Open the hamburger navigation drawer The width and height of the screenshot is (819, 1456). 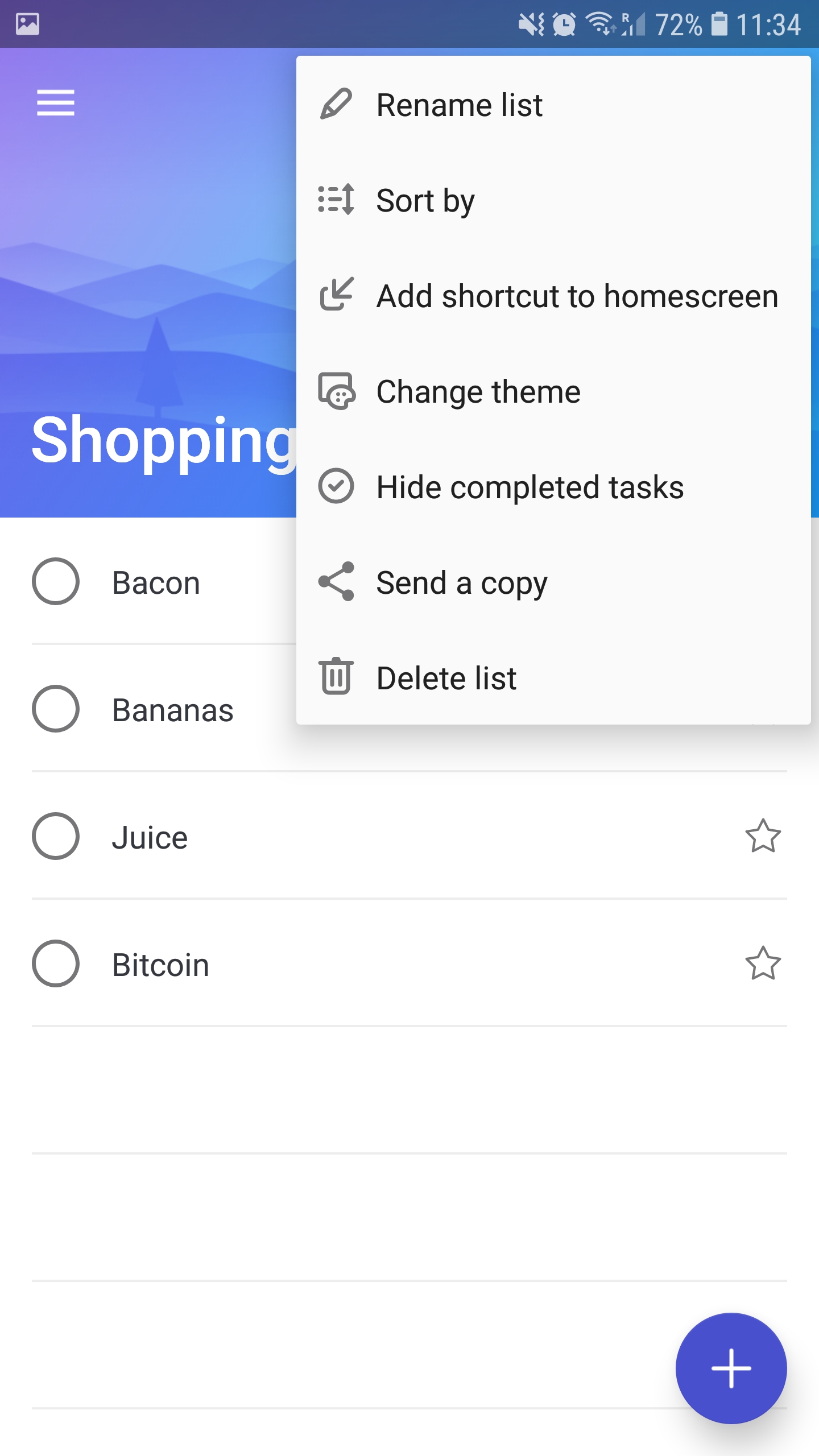56,103
